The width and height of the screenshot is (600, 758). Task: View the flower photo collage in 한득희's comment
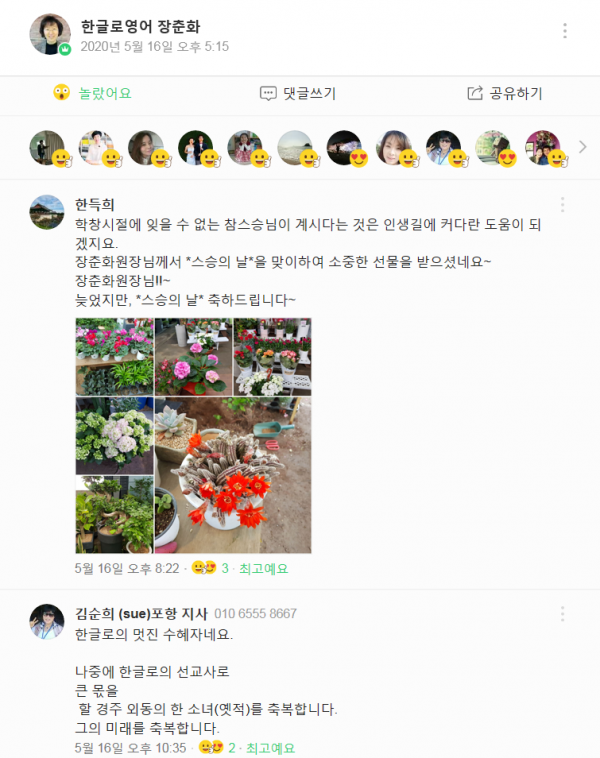click(x=193, y=435)
